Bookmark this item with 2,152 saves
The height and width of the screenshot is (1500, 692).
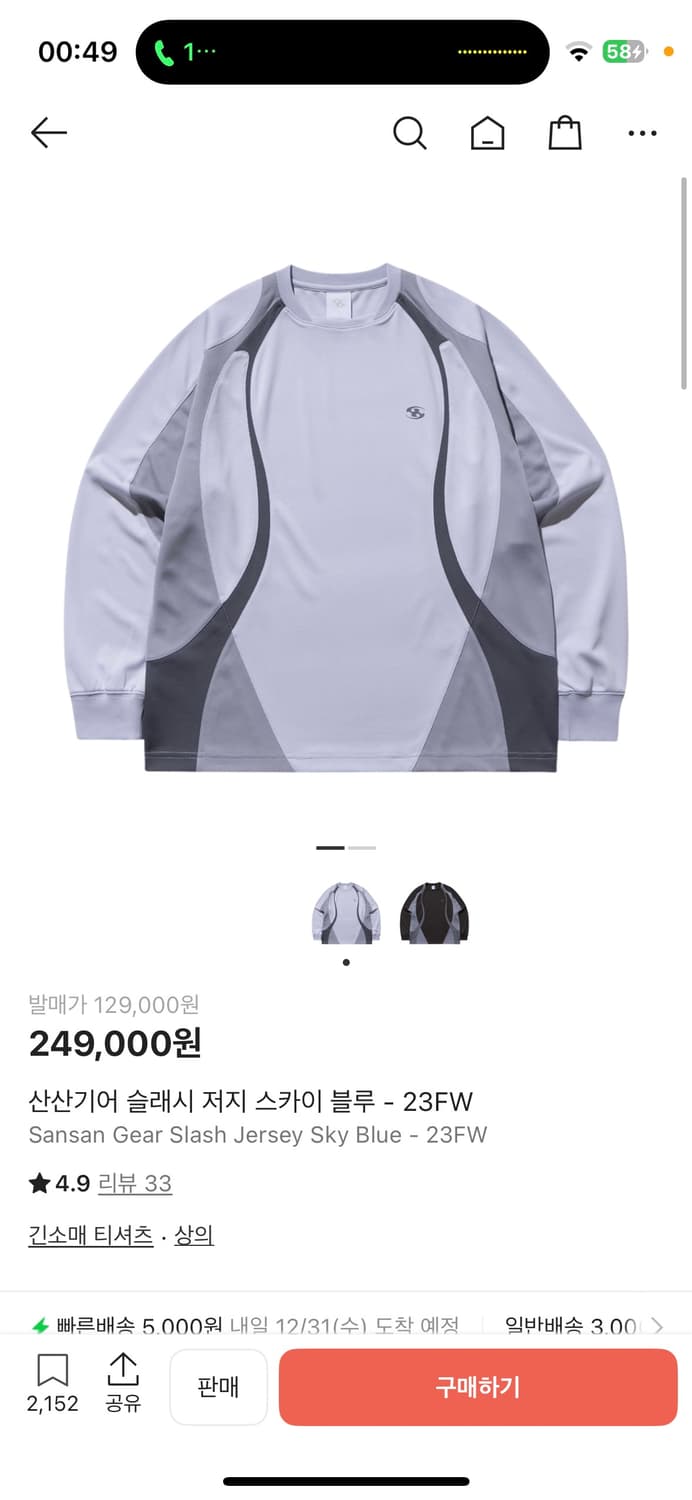[x=52, y=1383]
